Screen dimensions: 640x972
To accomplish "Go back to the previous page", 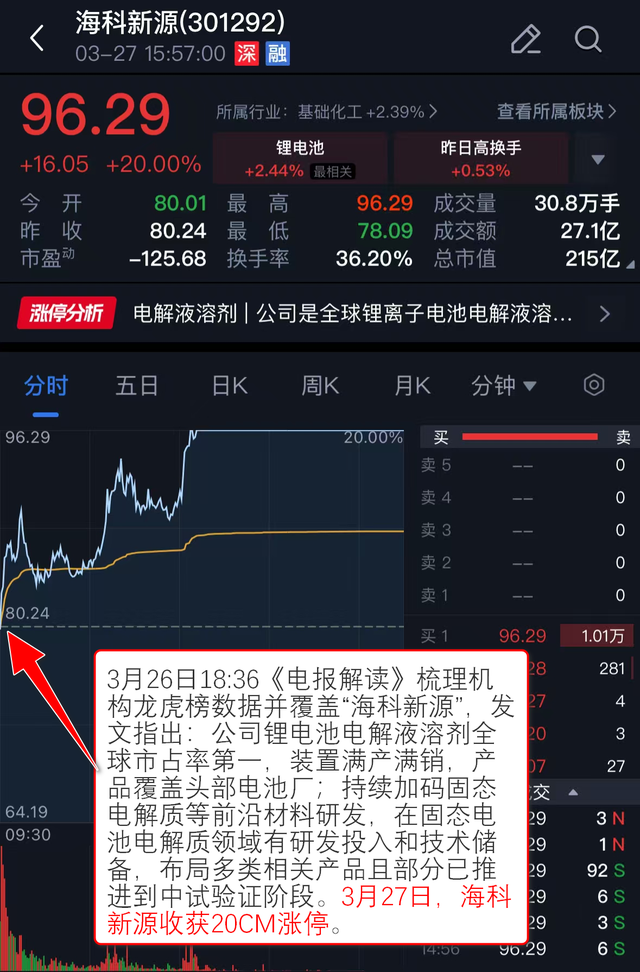I will coord(37,39).
